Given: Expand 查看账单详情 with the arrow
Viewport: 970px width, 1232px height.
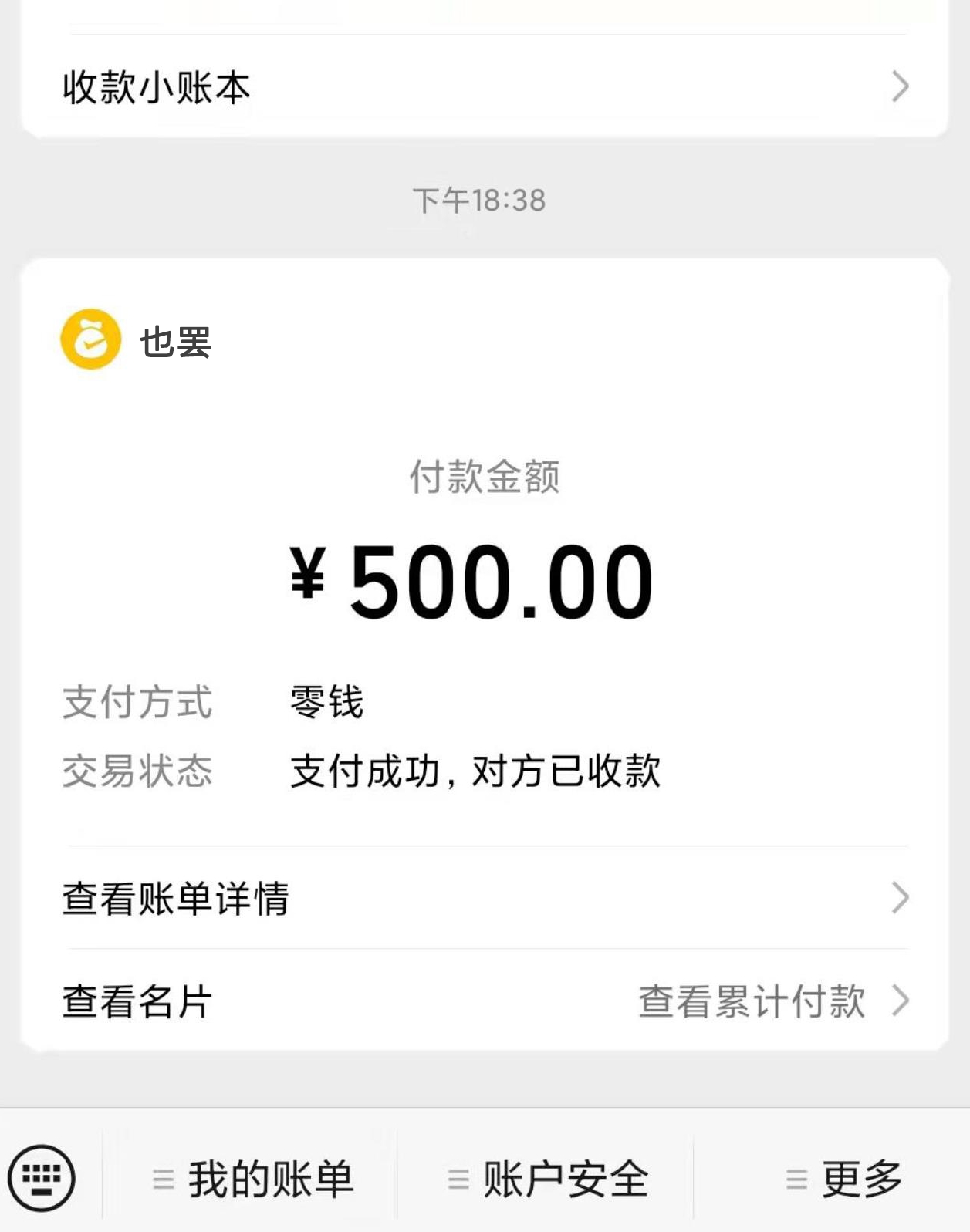Looking at the screenshot, I should point(899,898).
